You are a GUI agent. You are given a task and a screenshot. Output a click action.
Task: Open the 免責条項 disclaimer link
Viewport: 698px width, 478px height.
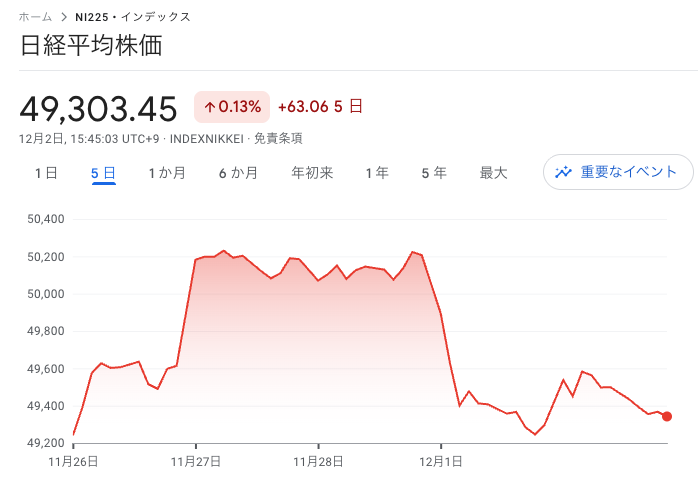pos(278,139)
